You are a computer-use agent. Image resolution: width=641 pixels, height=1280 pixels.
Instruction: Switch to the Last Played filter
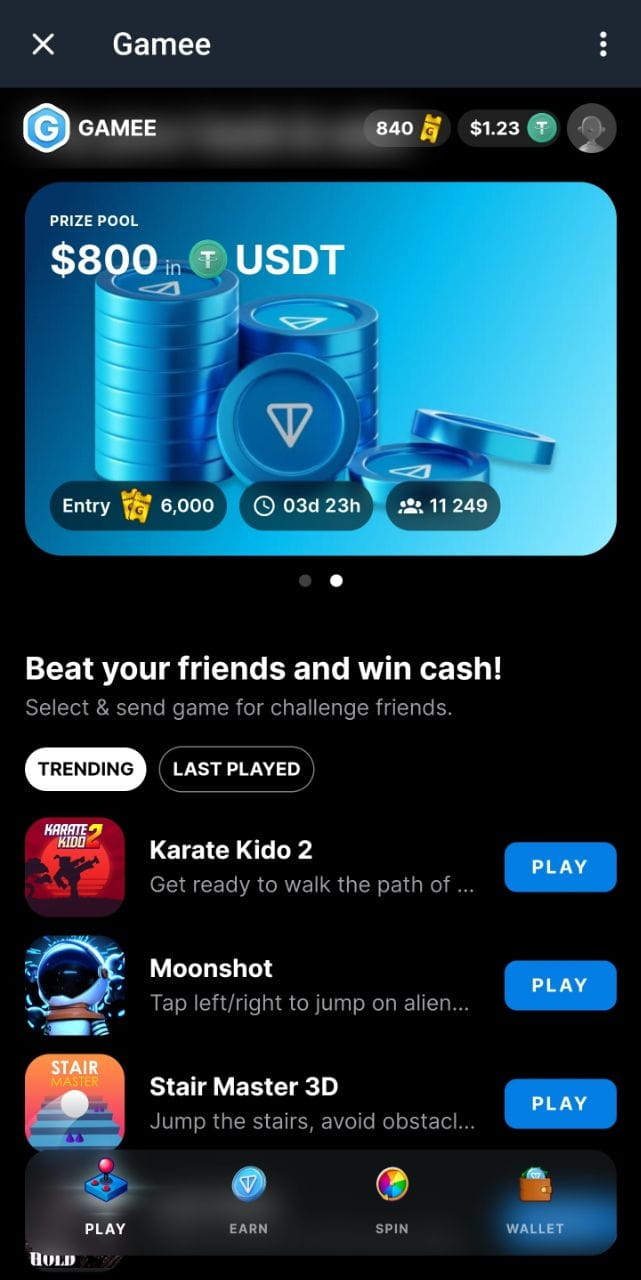[236, 769]
